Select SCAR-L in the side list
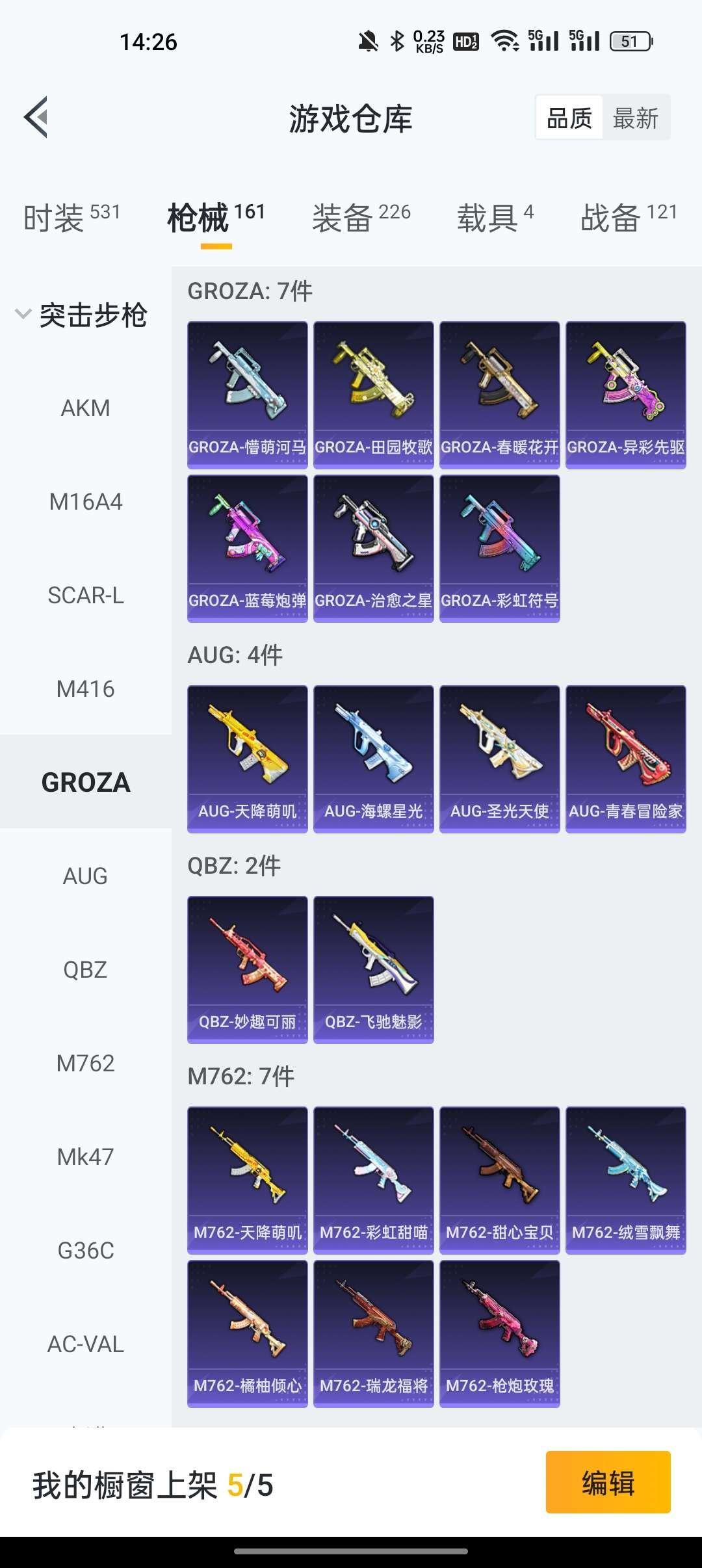This screenshot has width=702, height=1568. [x=85, y=595]
